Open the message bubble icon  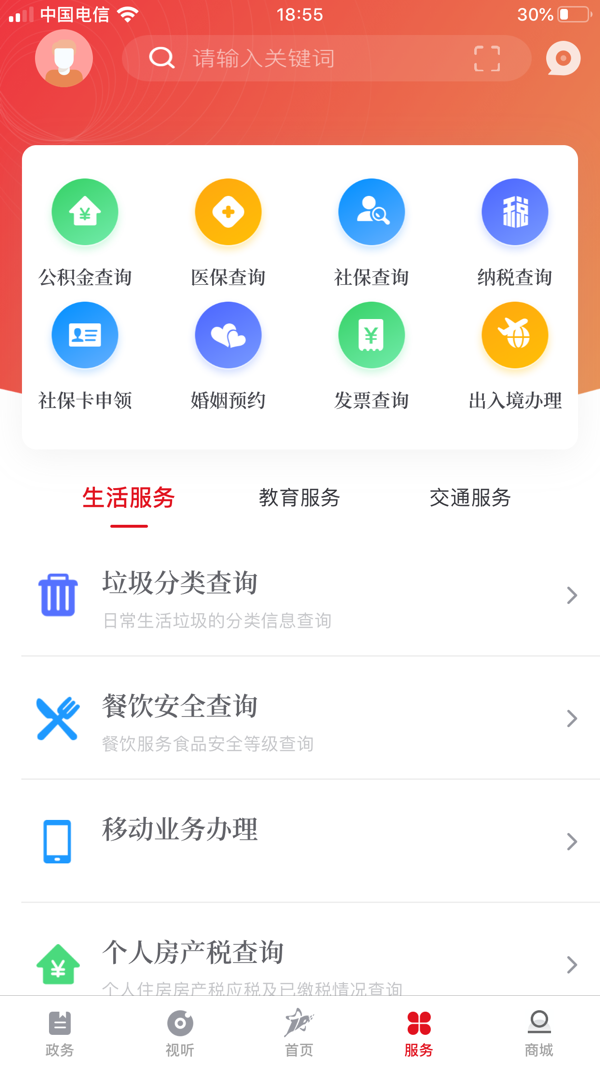tap(563, 59)
